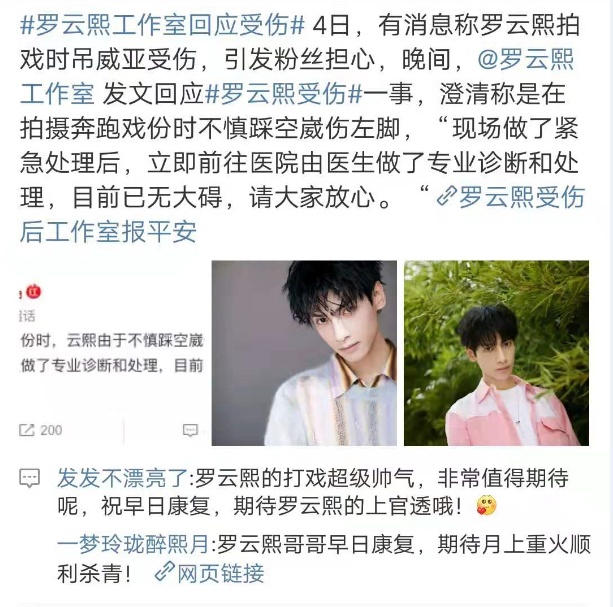
Task: View the second photo, a close-up portrait
Action: pyautogui.click(x=303, y=353)
